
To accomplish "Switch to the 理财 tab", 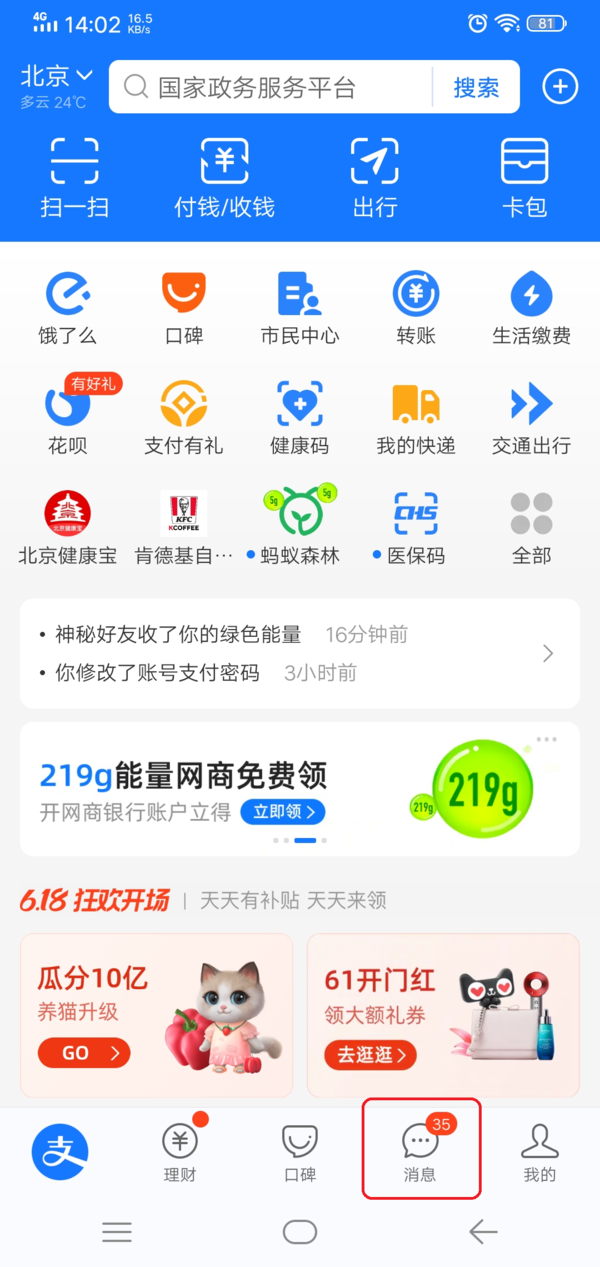I will (x=180, y=1152).
